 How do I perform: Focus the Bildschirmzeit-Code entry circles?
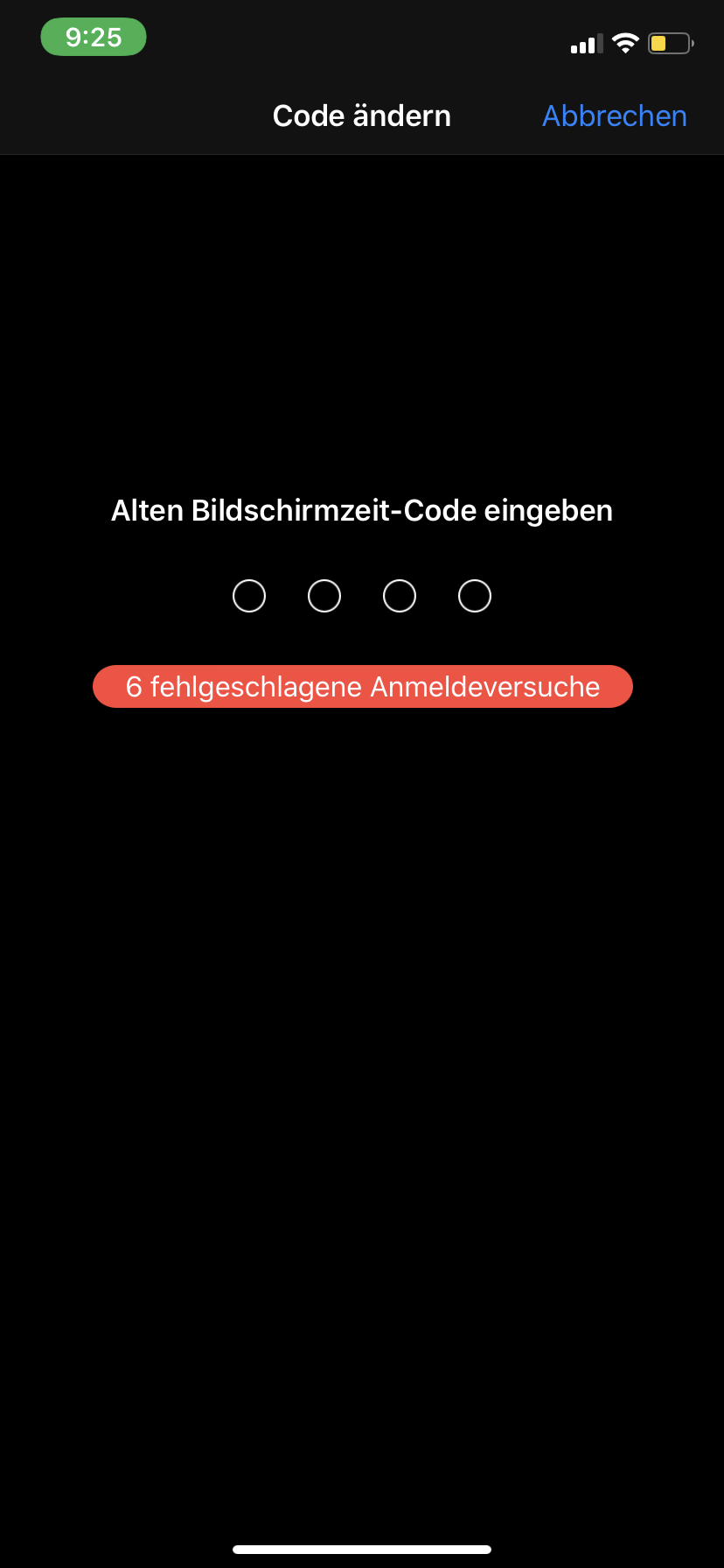[362, 596]
